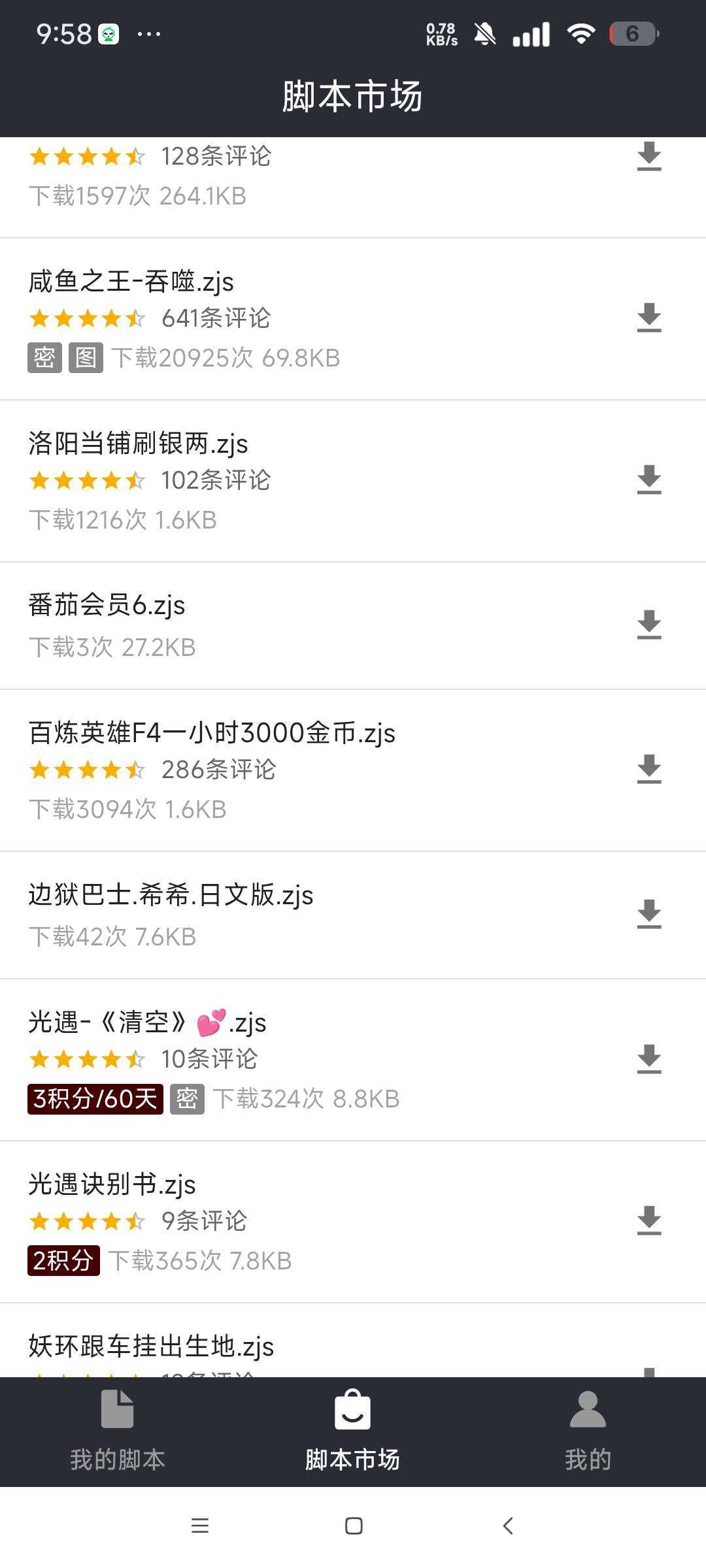Tap the system back button
This screenshot has width=706, height=1568.
(x=508, y=1526)
